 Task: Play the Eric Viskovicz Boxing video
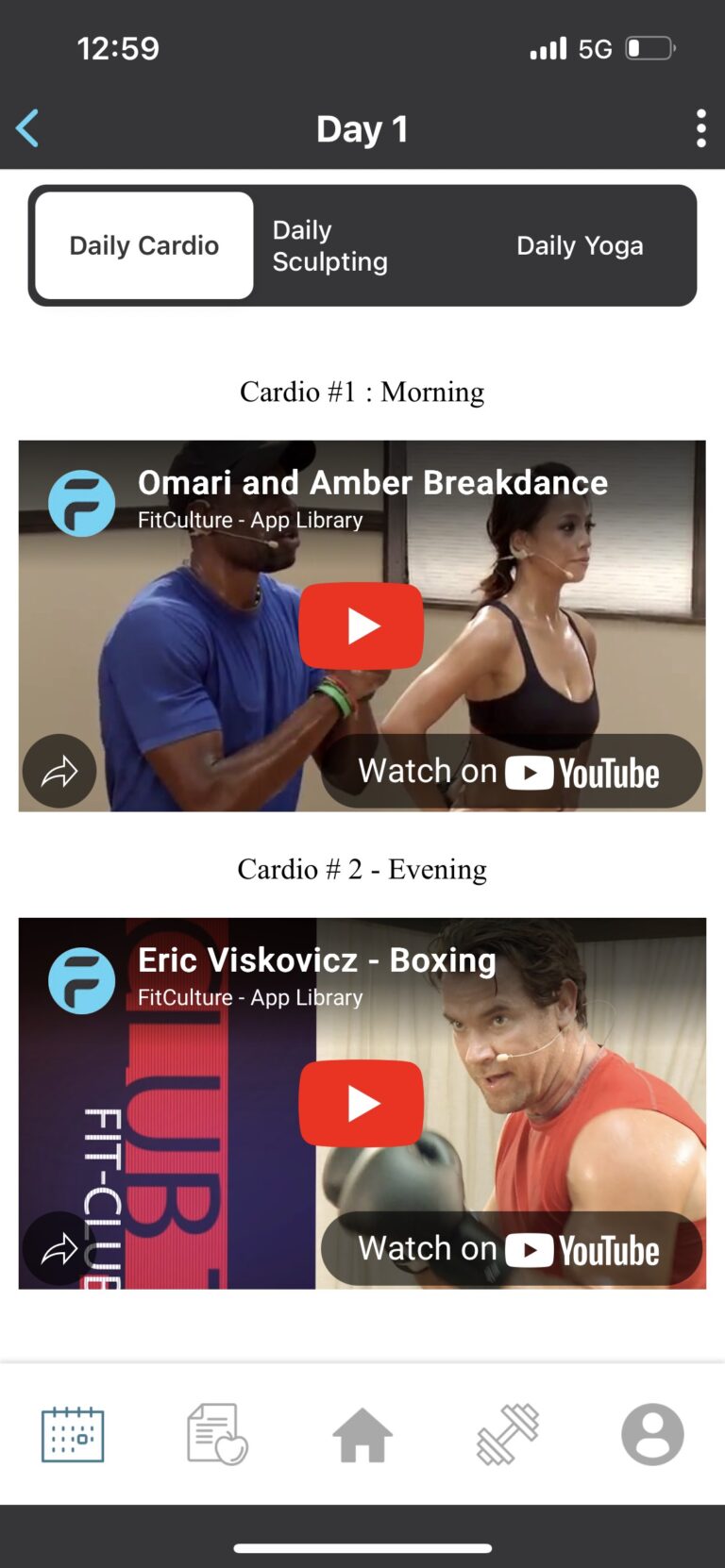point(362,1103)
